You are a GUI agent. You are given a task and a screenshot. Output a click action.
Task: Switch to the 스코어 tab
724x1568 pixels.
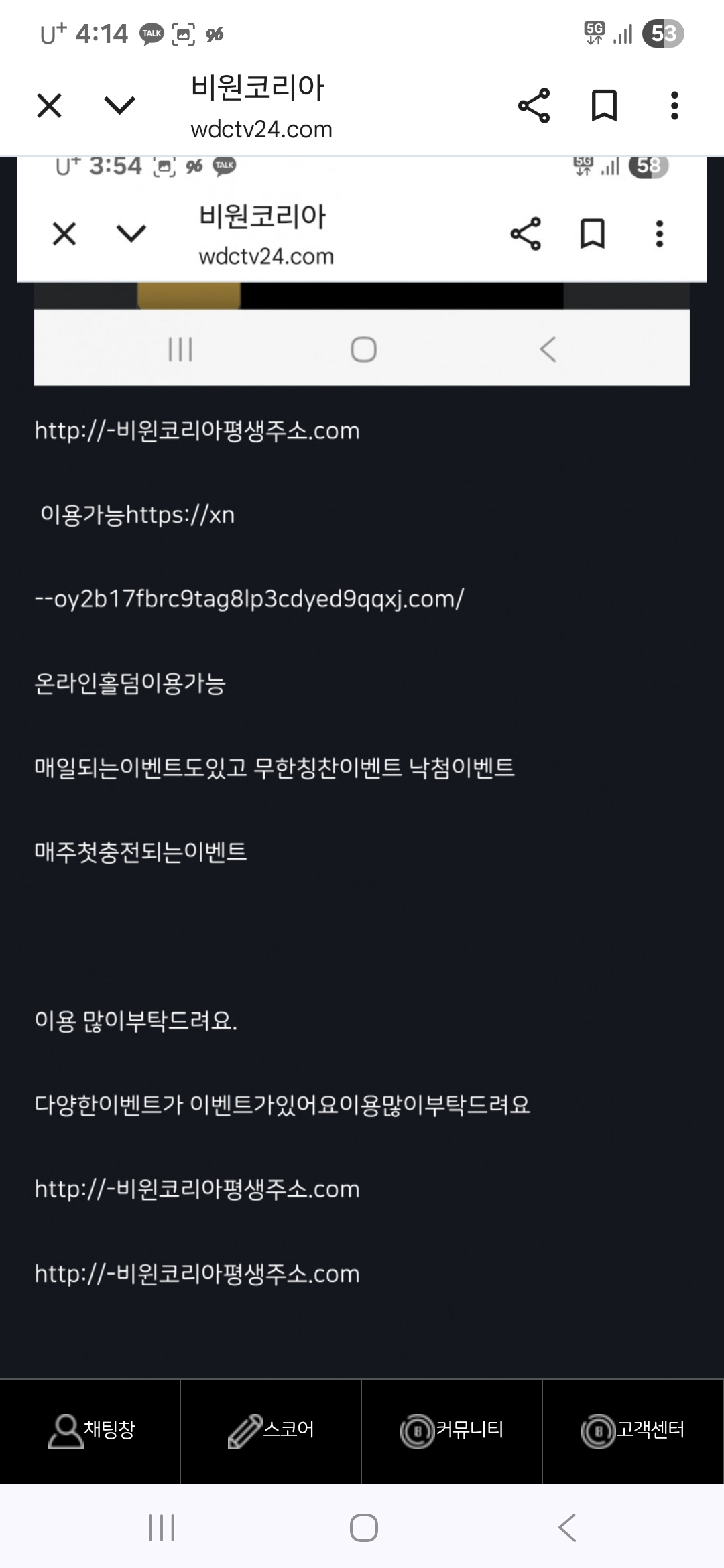click(x=271, y=1431)
